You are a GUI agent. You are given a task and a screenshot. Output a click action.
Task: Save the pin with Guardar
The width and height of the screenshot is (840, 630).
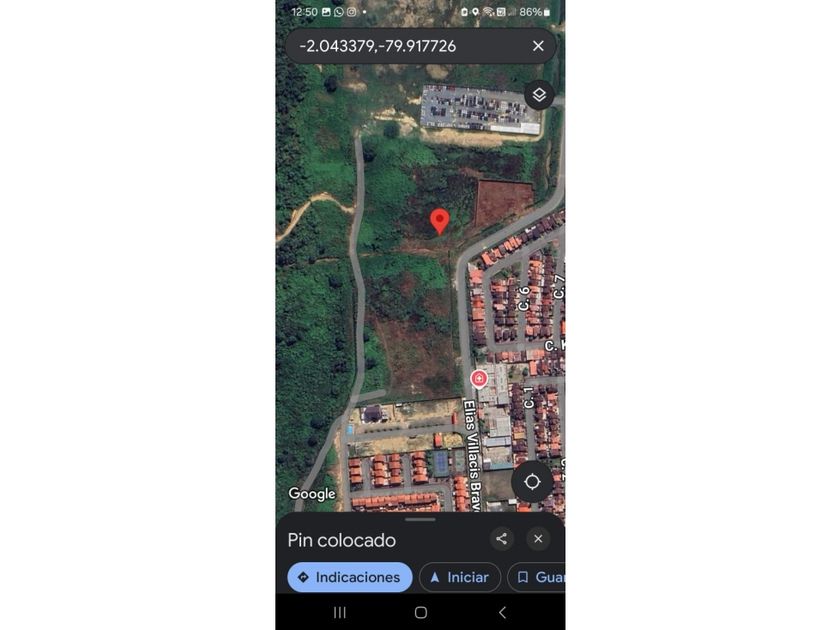pos(540,577)
